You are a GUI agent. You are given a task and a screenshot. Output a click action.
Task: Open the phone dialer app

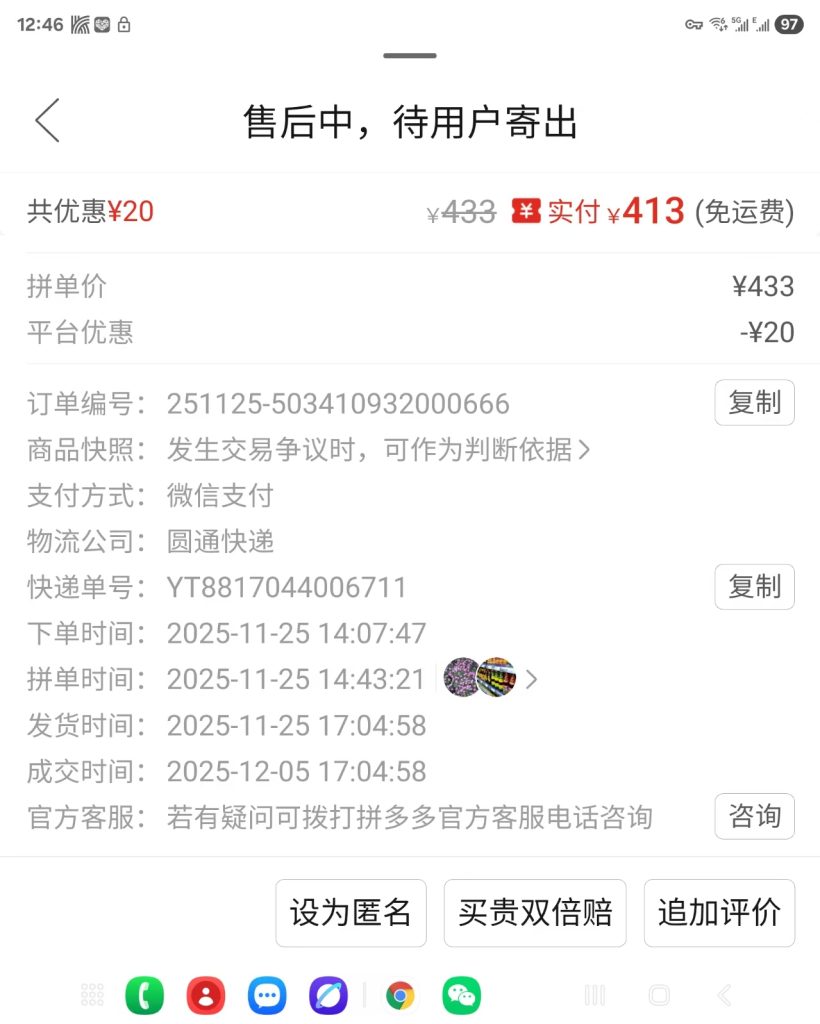[x=144, y=995]
